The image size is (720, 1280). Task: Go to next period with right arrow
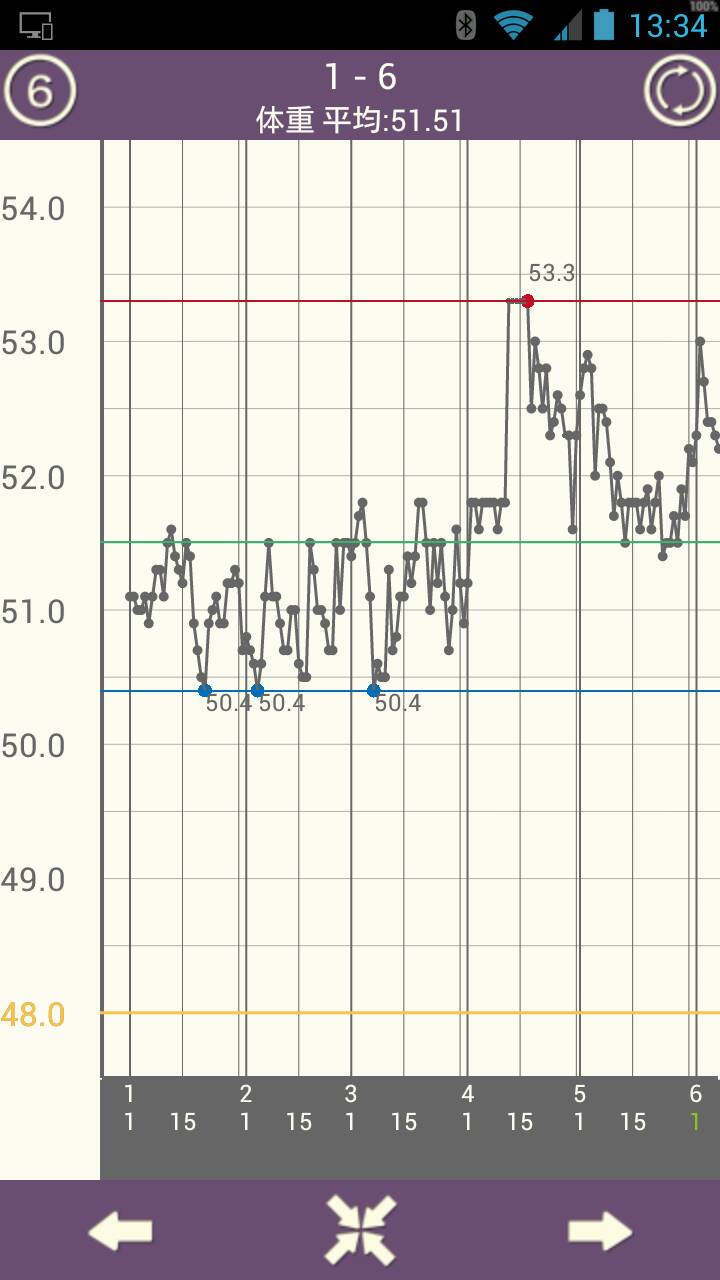coord(600,1230)
